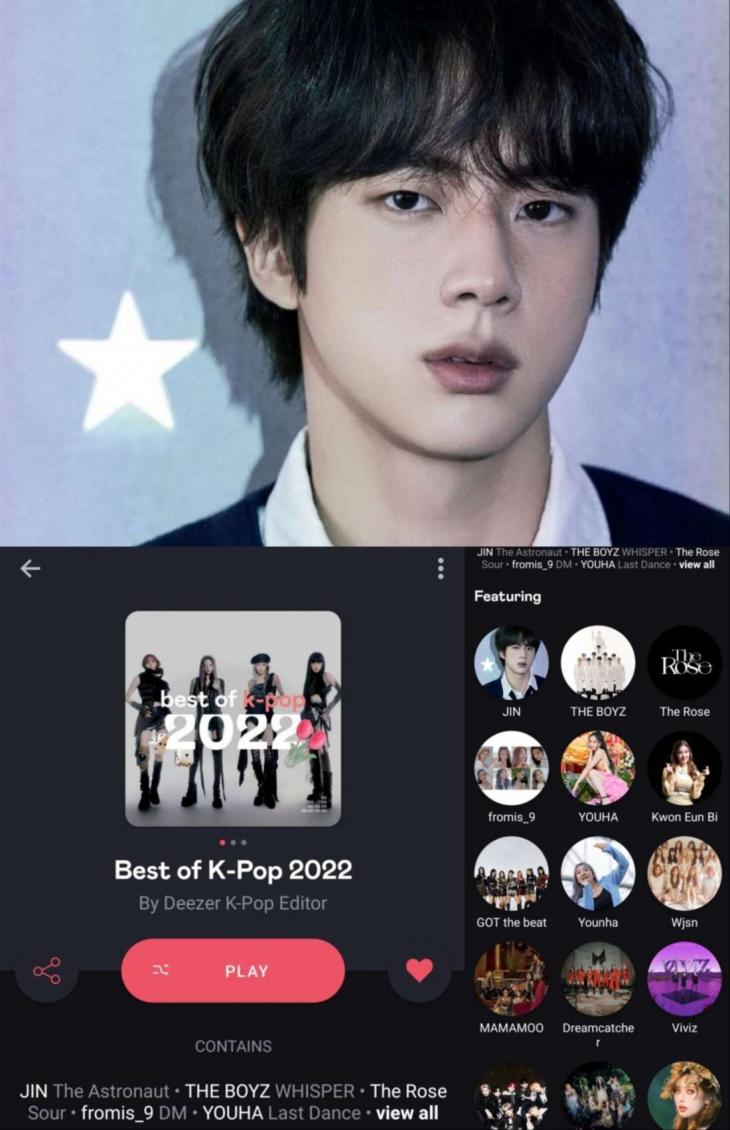Tap the heart icon to like the playlist
Image resolution: width=730 pixels, height=1130 pixels.
[x=418, y=970]
